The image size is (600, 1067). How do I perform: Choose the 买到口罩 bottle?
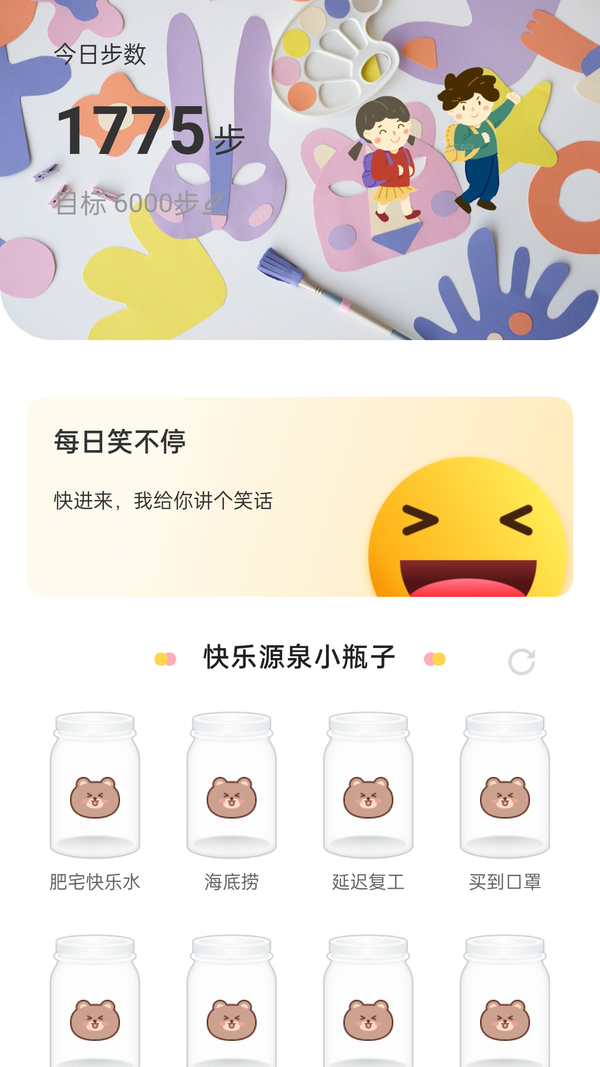click(505, 787)
